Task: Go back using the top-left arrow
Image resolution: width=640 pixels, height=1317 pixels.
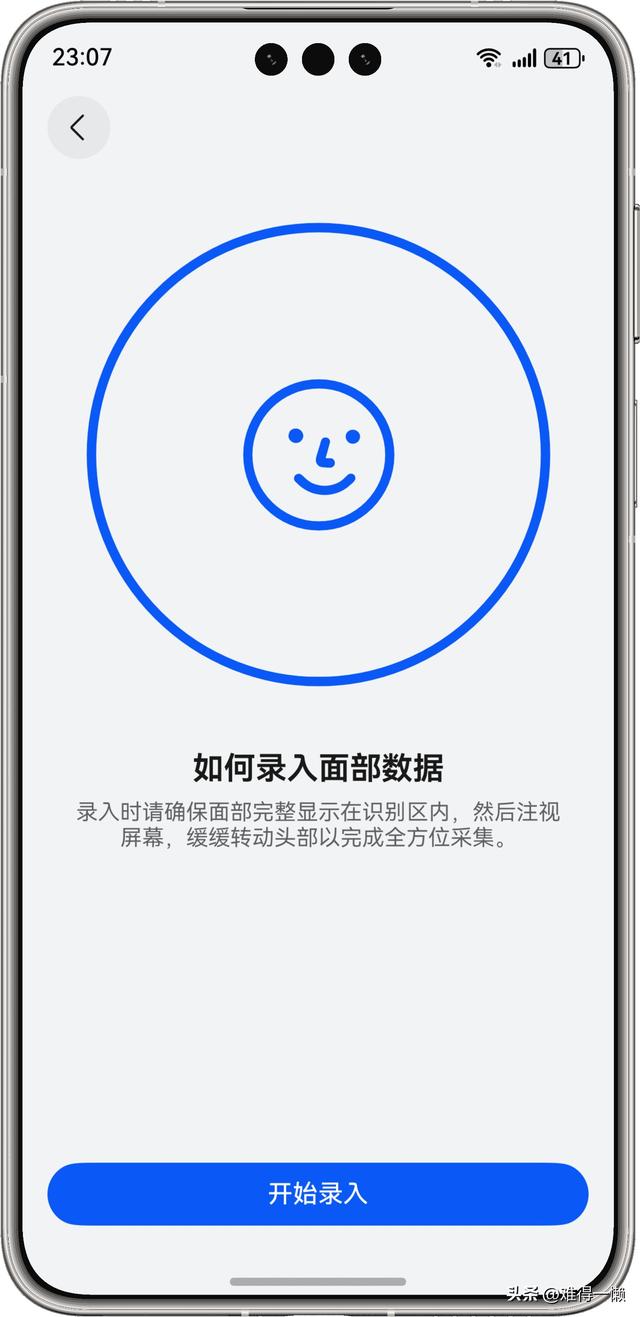Action: coord(78,128)
